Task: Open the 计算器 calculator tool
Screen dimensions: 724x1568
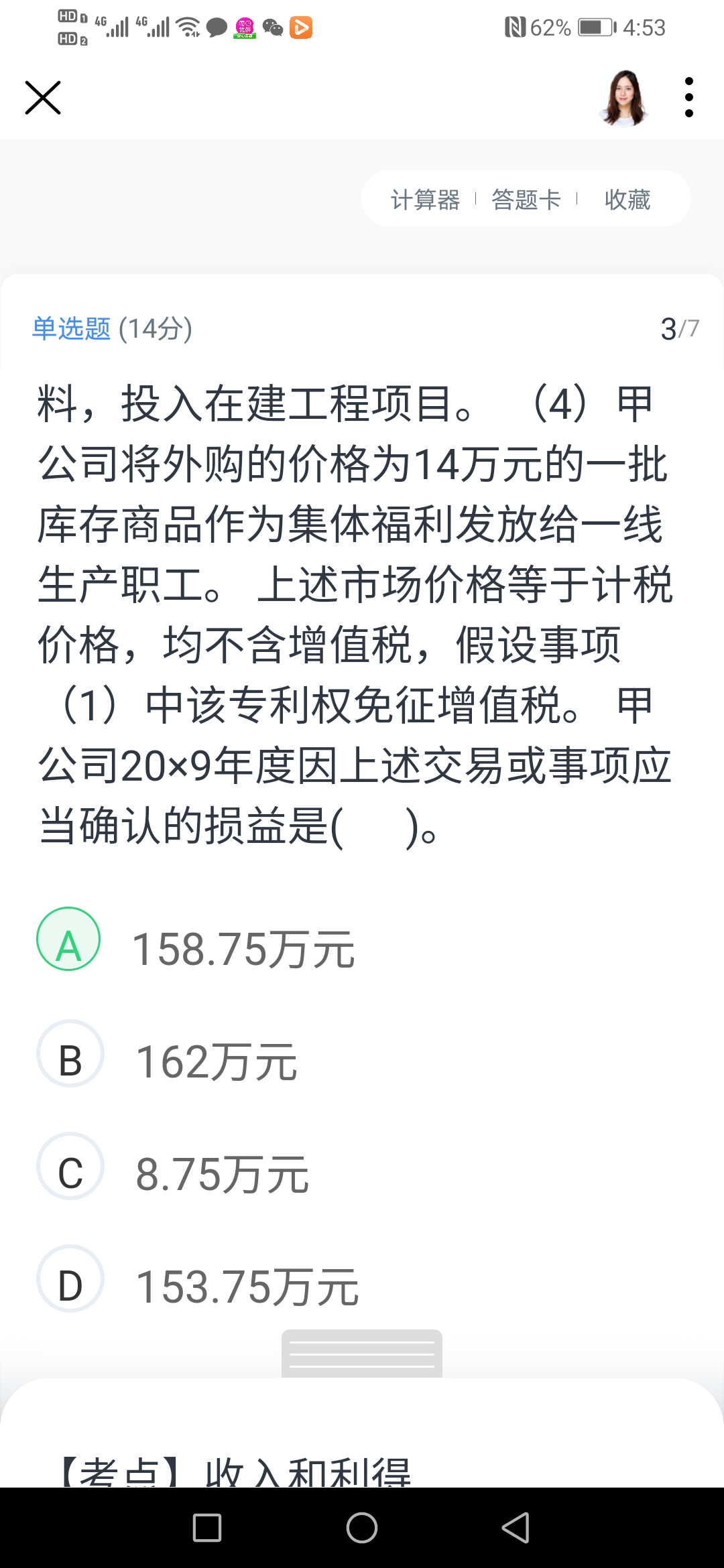Action: click(425, 200)
